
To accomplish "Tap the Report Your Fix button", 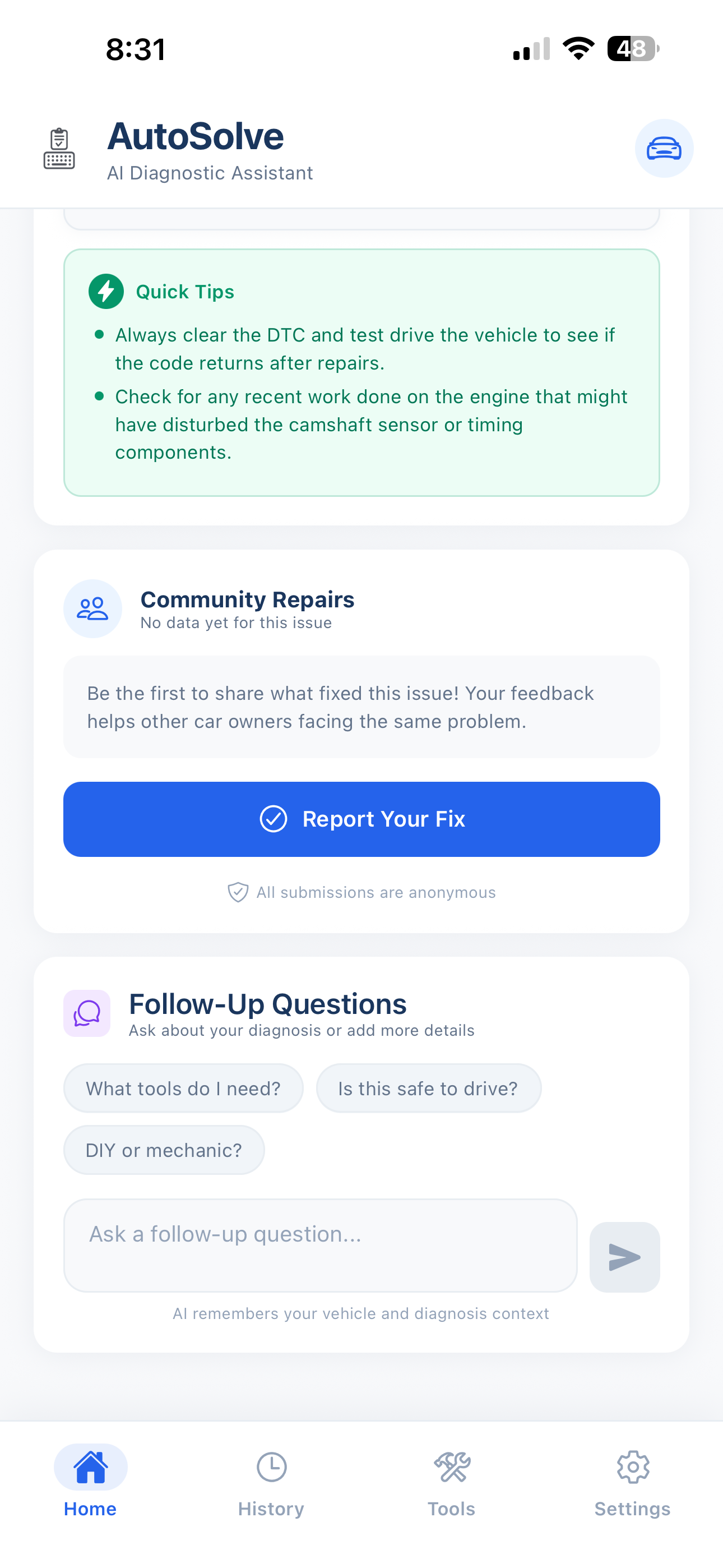I will pyautogui.click(x=361, y=819).
